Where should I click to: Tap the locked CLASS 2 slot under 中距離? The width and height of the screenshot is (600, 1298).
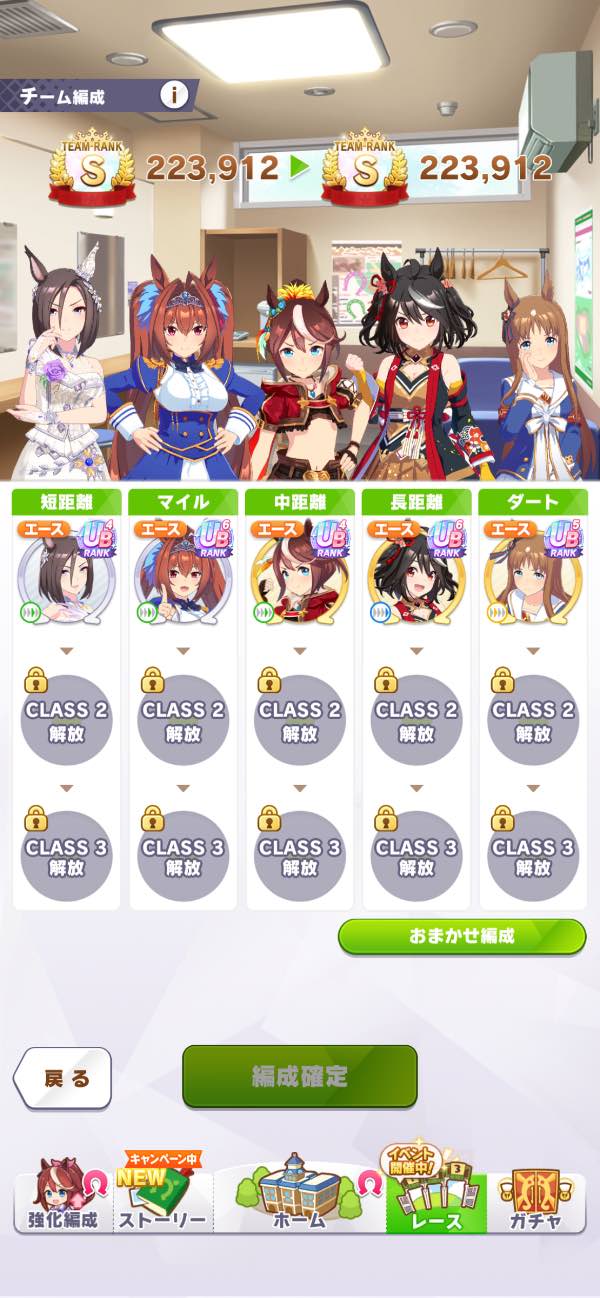(299, 720)
